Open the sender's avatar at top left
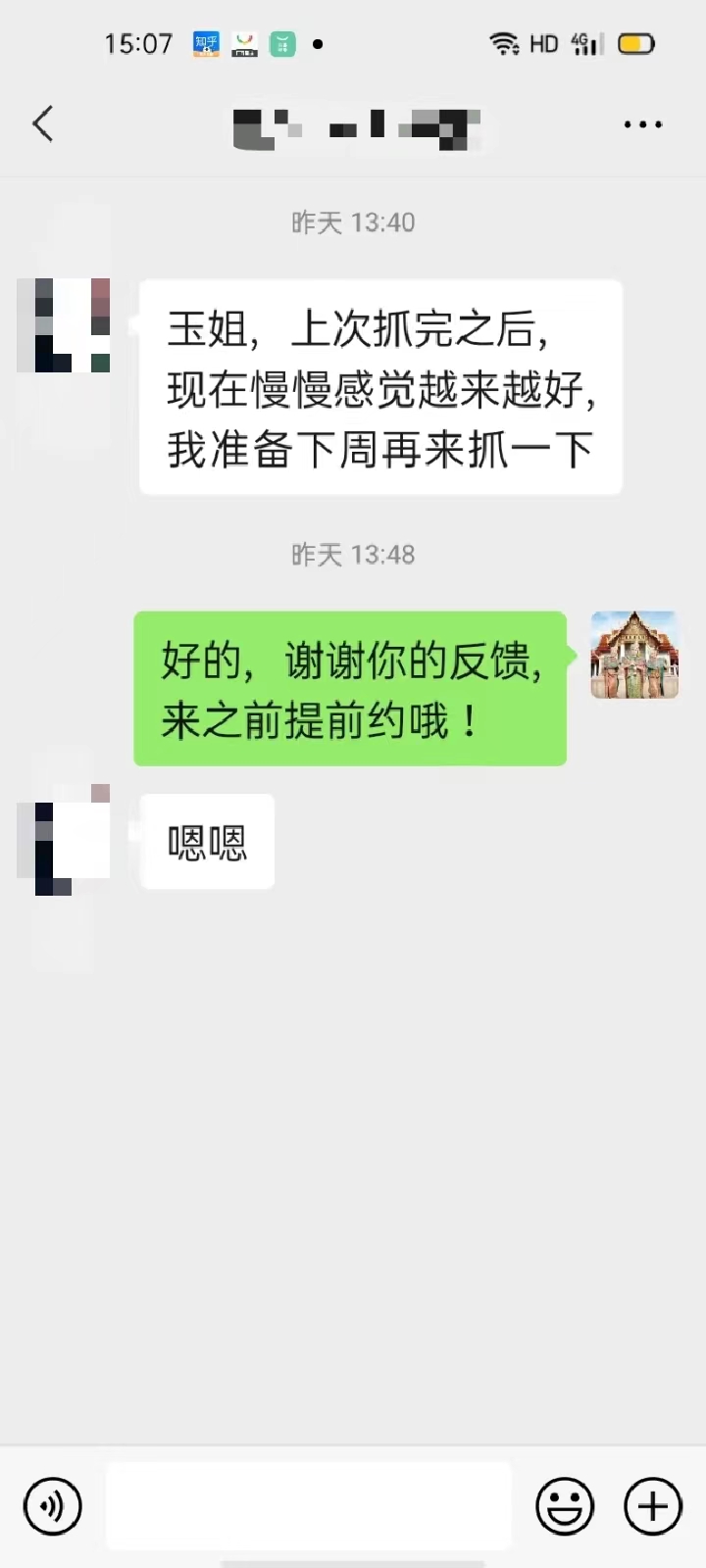 point(63,325)
